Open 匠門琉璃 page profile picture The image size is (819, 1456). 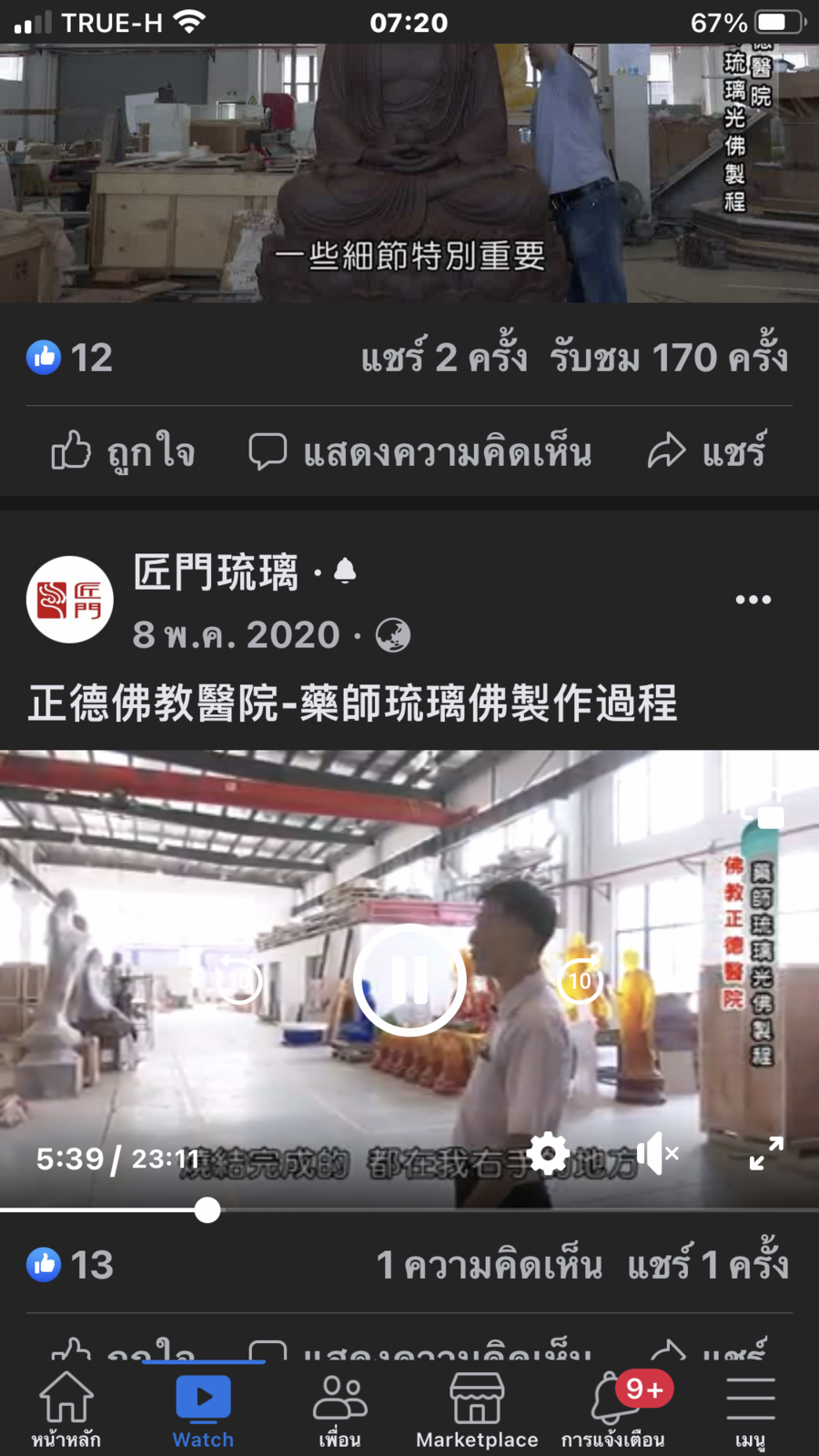pos(70,600)
